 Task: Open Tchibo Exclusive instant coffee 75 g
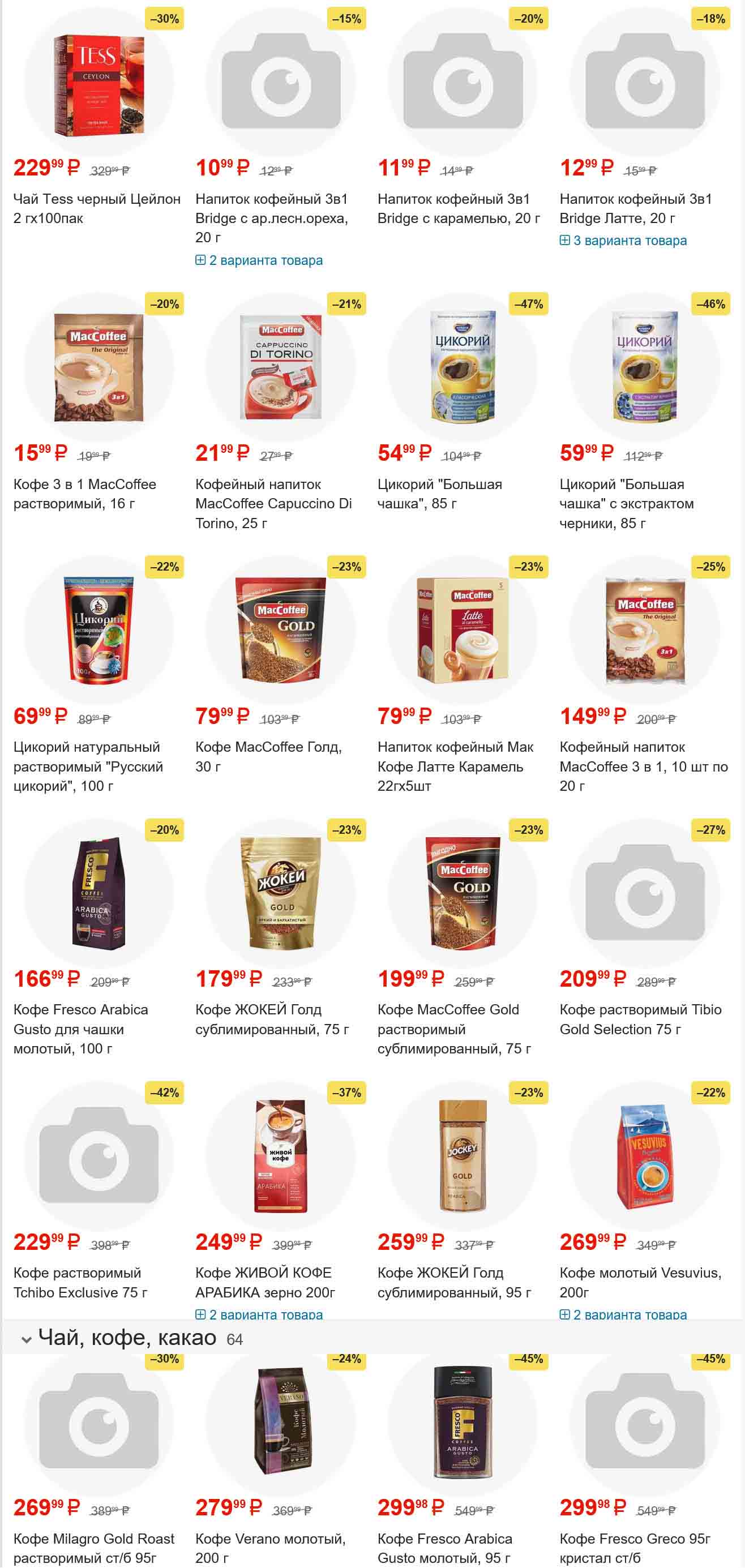[80, 1282]
